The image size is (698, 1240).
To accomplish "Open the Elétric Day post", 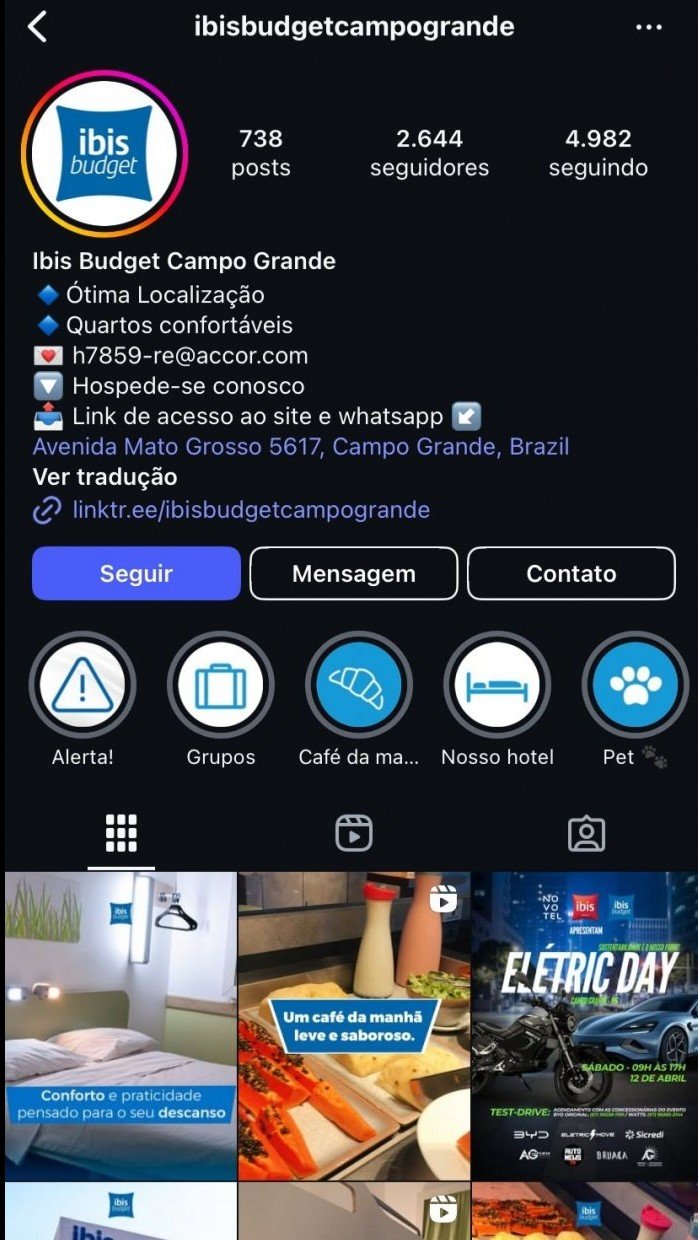I will point(584,1026).
